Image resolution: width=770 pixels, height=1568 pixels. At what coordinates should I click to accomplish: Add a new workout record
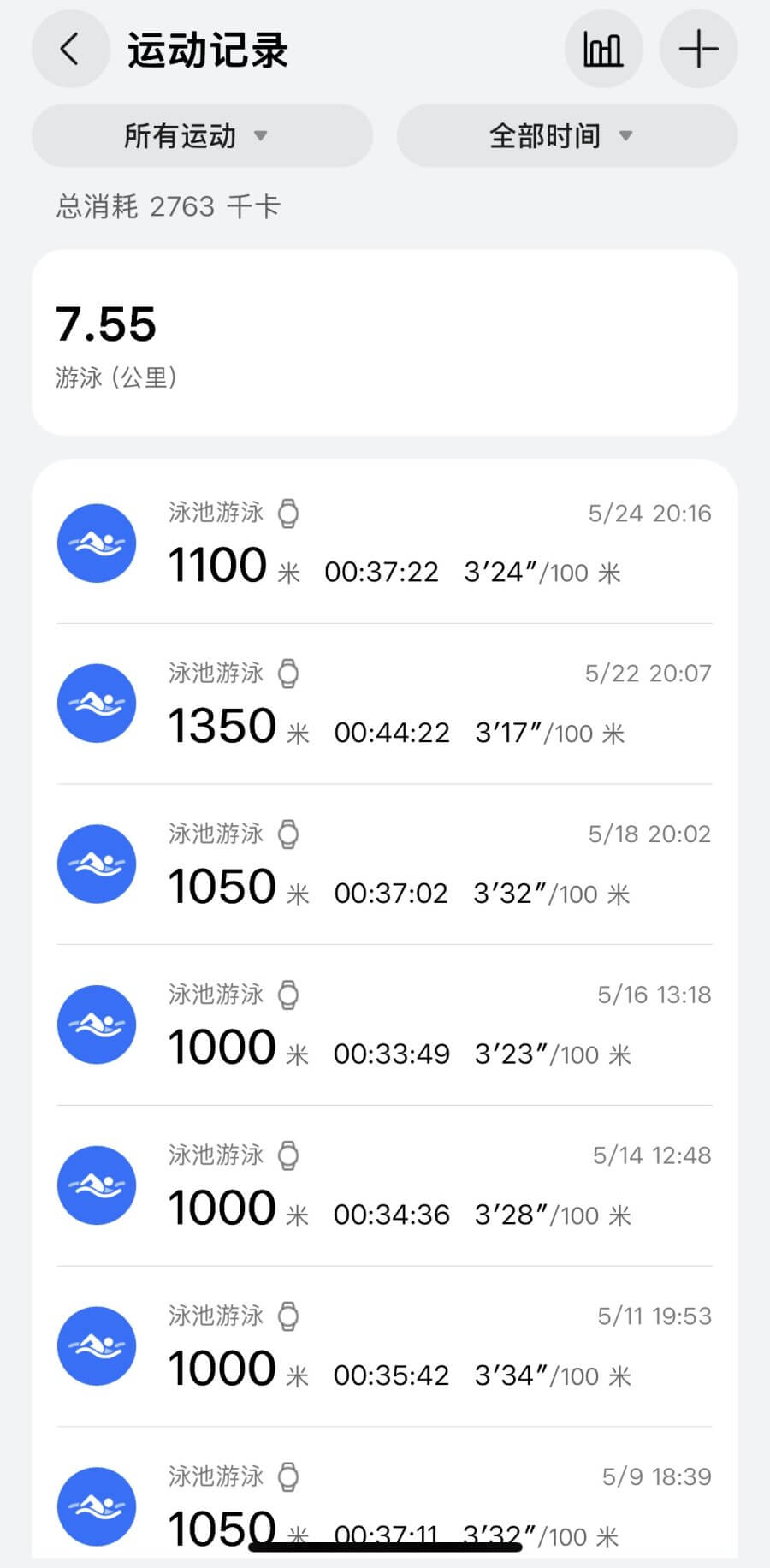(x=698, y=49)
